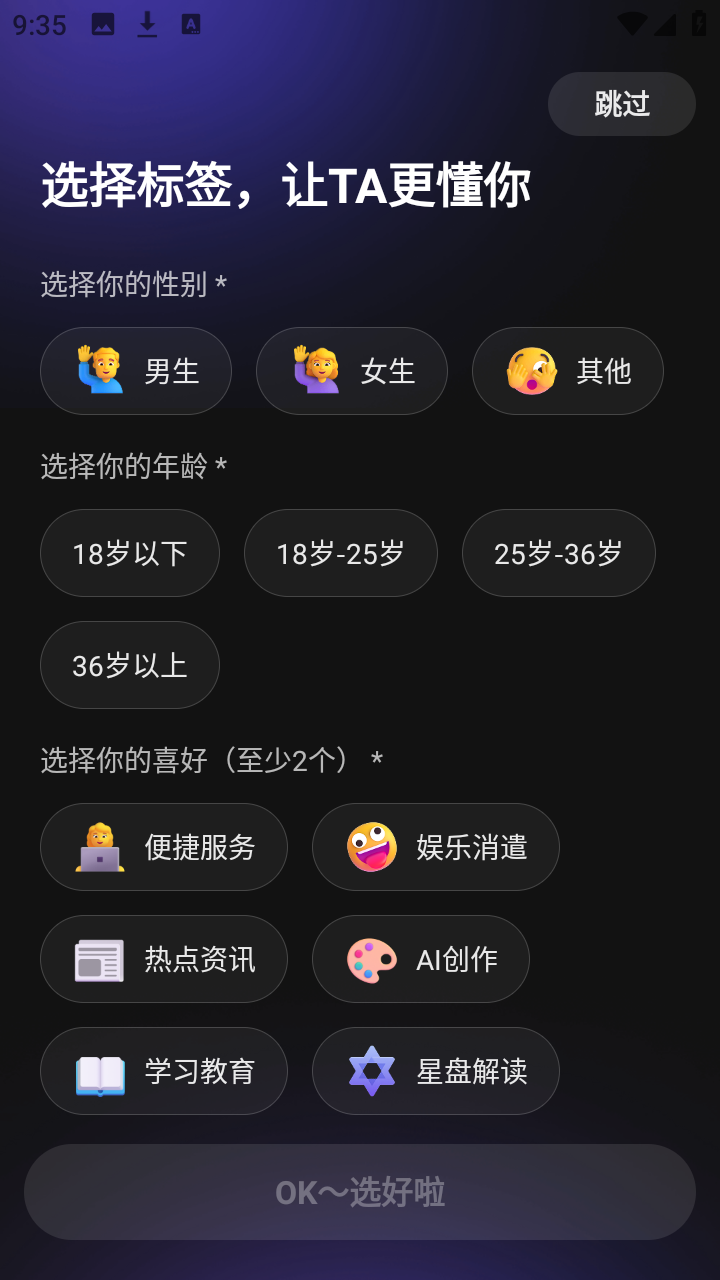Select the 女生 gender option
The height and width of the screenshot is (1280, 720).
[x=352, y=370]
